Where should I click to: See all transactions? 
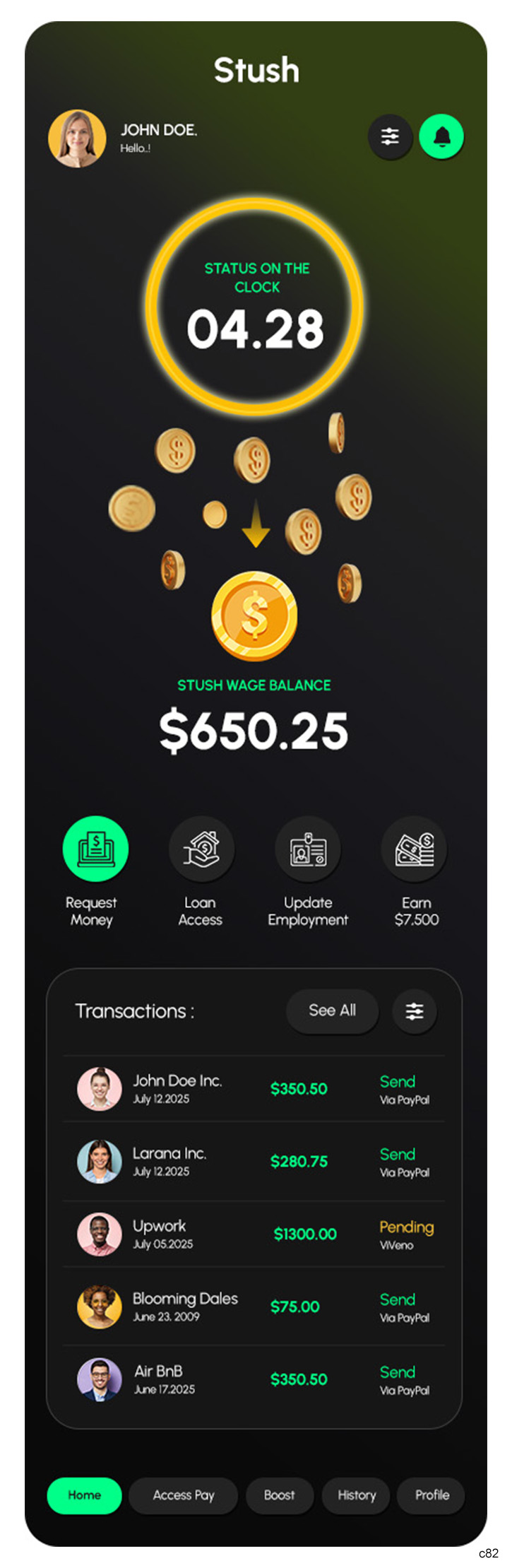tap(332, 1010)
